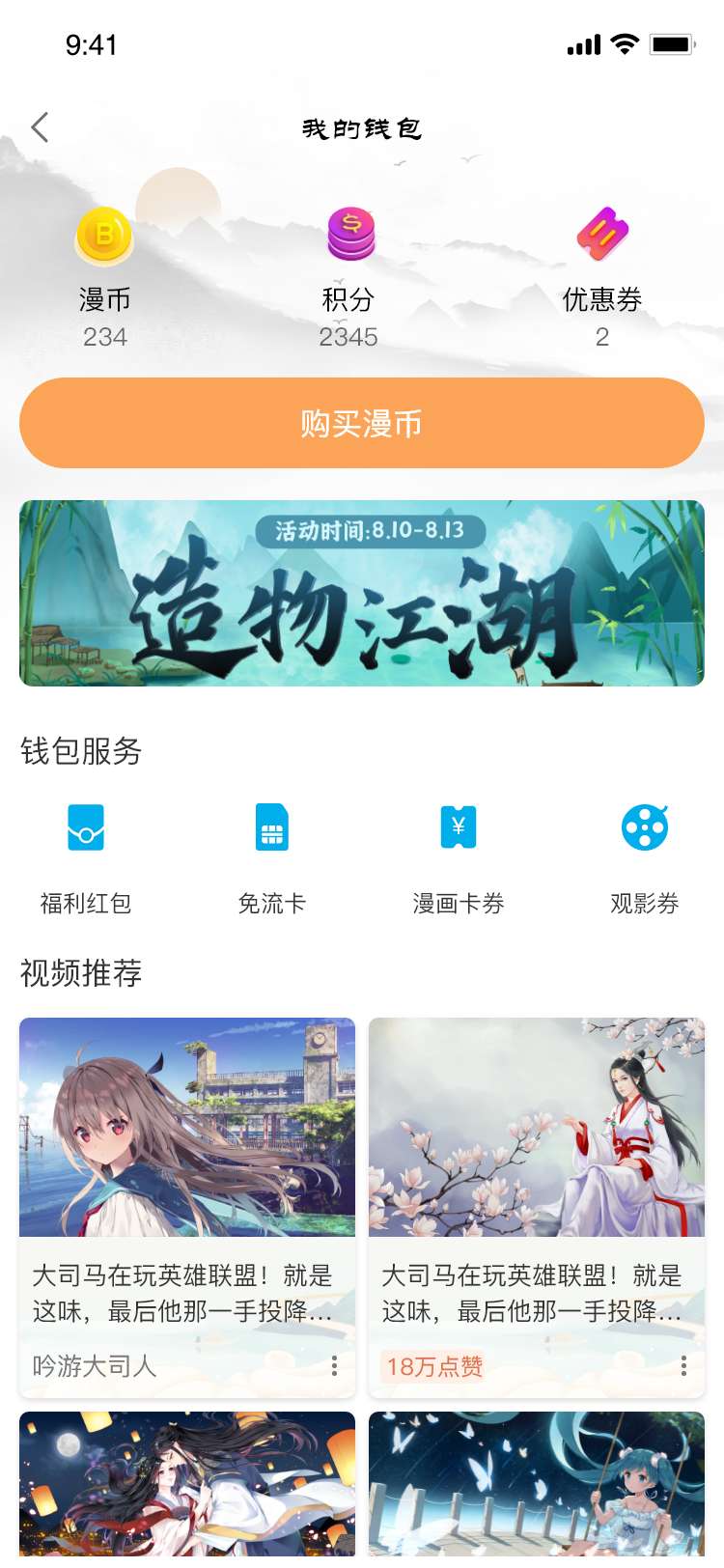Open the 造物江湖 activity banner

coord(362,593)
